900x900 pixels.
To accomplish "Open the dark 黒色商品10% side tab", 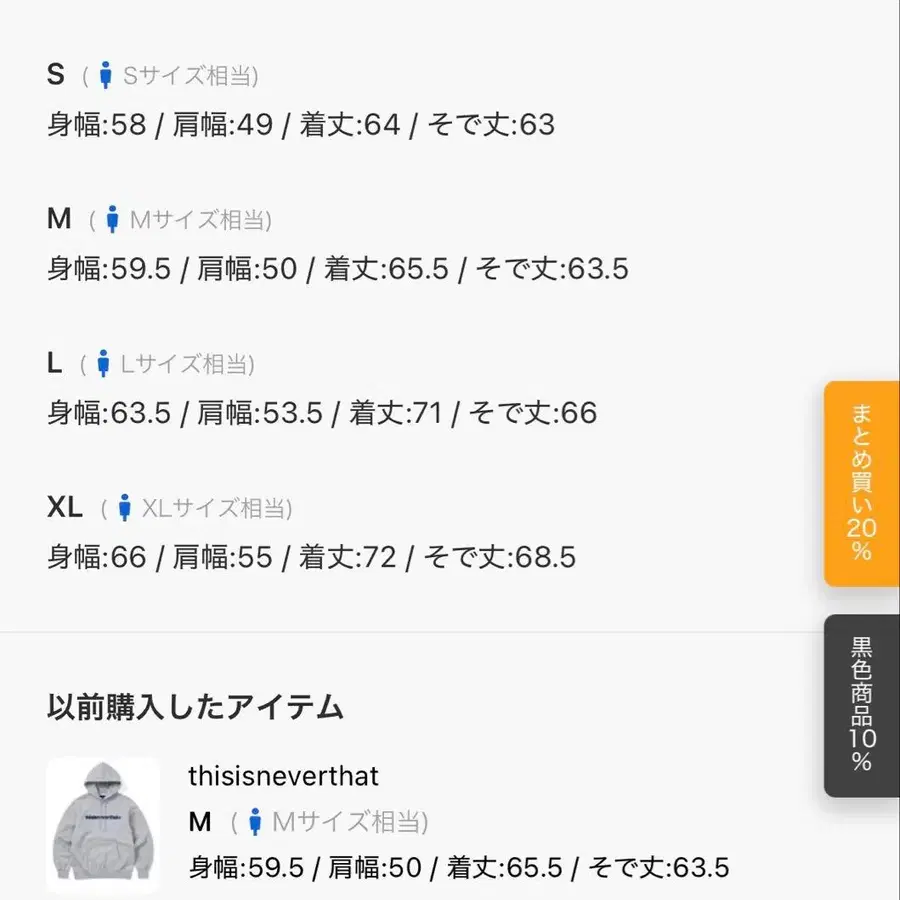I will [861, 705].
